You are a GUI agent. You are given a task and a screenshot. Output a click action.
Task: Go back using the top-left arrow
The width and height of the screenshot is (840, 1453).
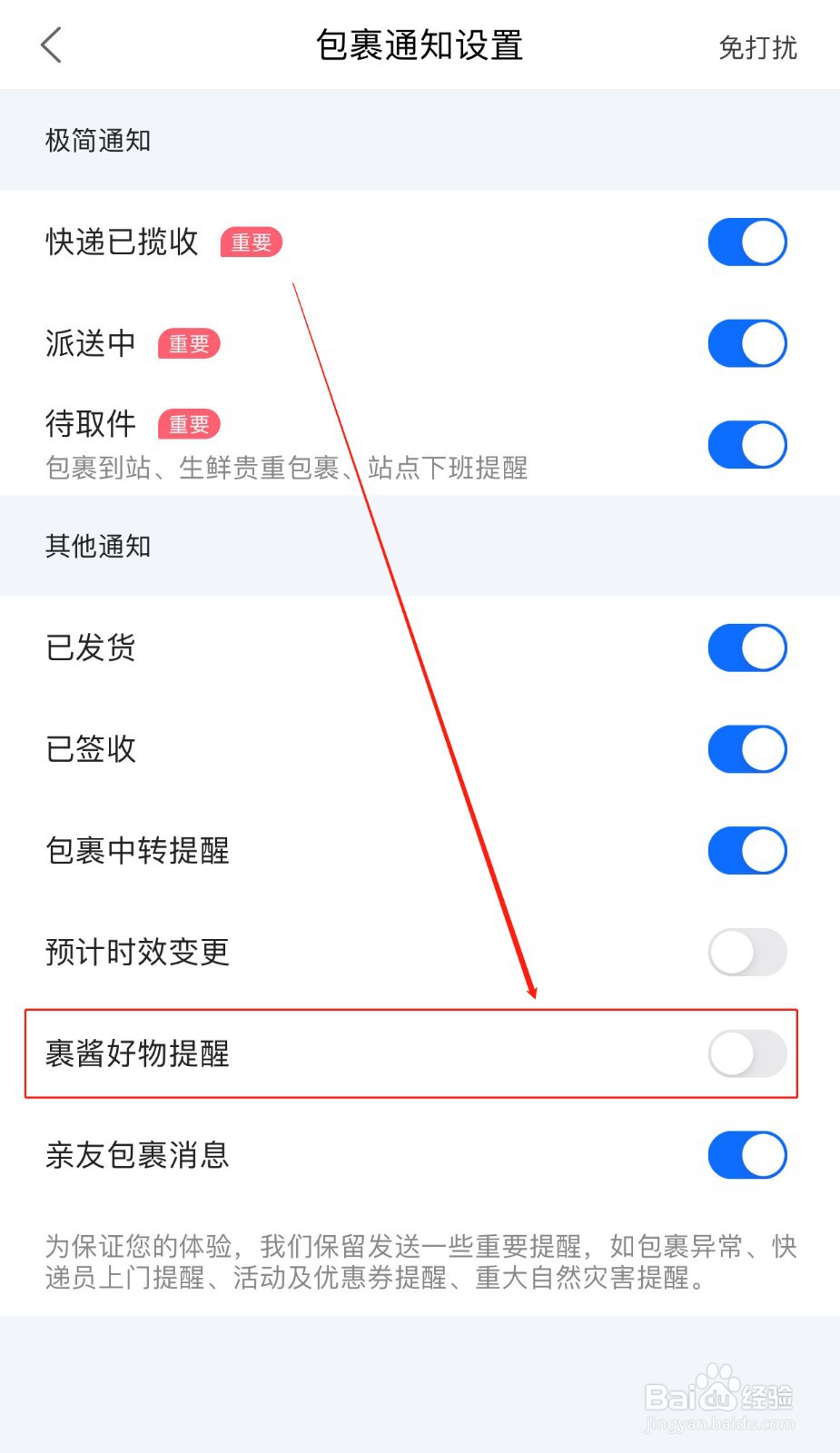(x=51, y=44)
